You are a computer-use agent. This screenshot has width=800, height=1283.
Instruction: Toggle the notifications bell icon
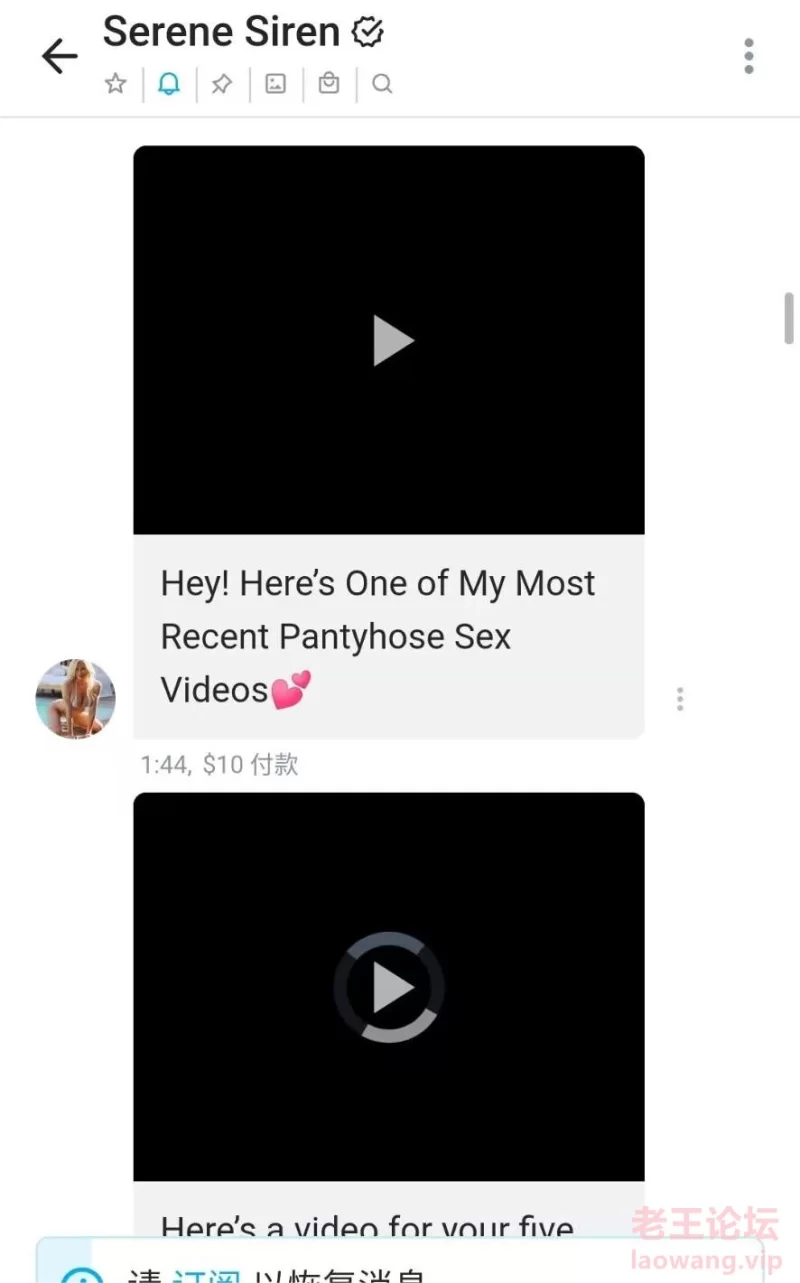click(x=169, y=84)
